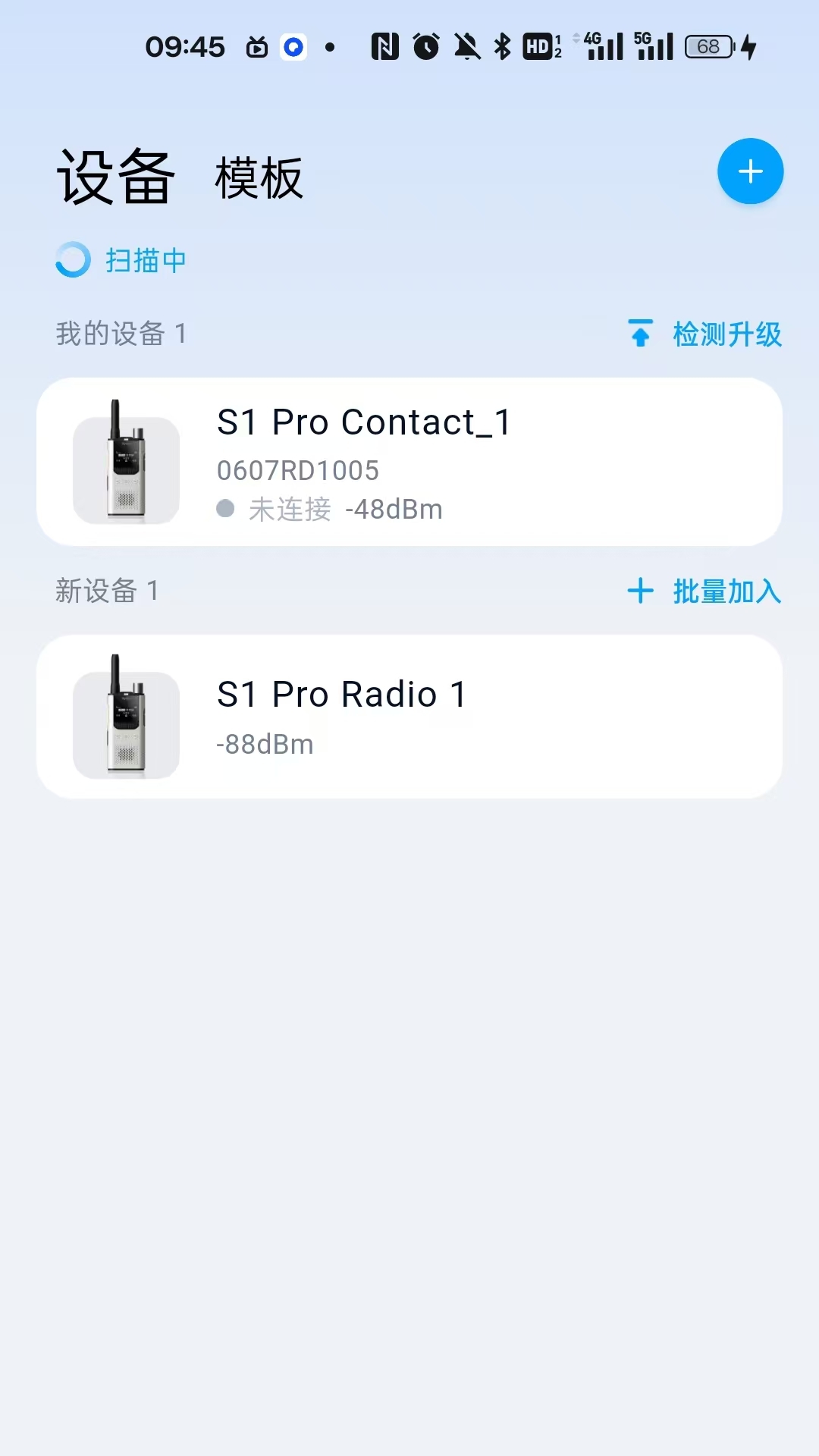Click the upgrade detection arrow icon
819x1456 pixels.
click(641, 334)
